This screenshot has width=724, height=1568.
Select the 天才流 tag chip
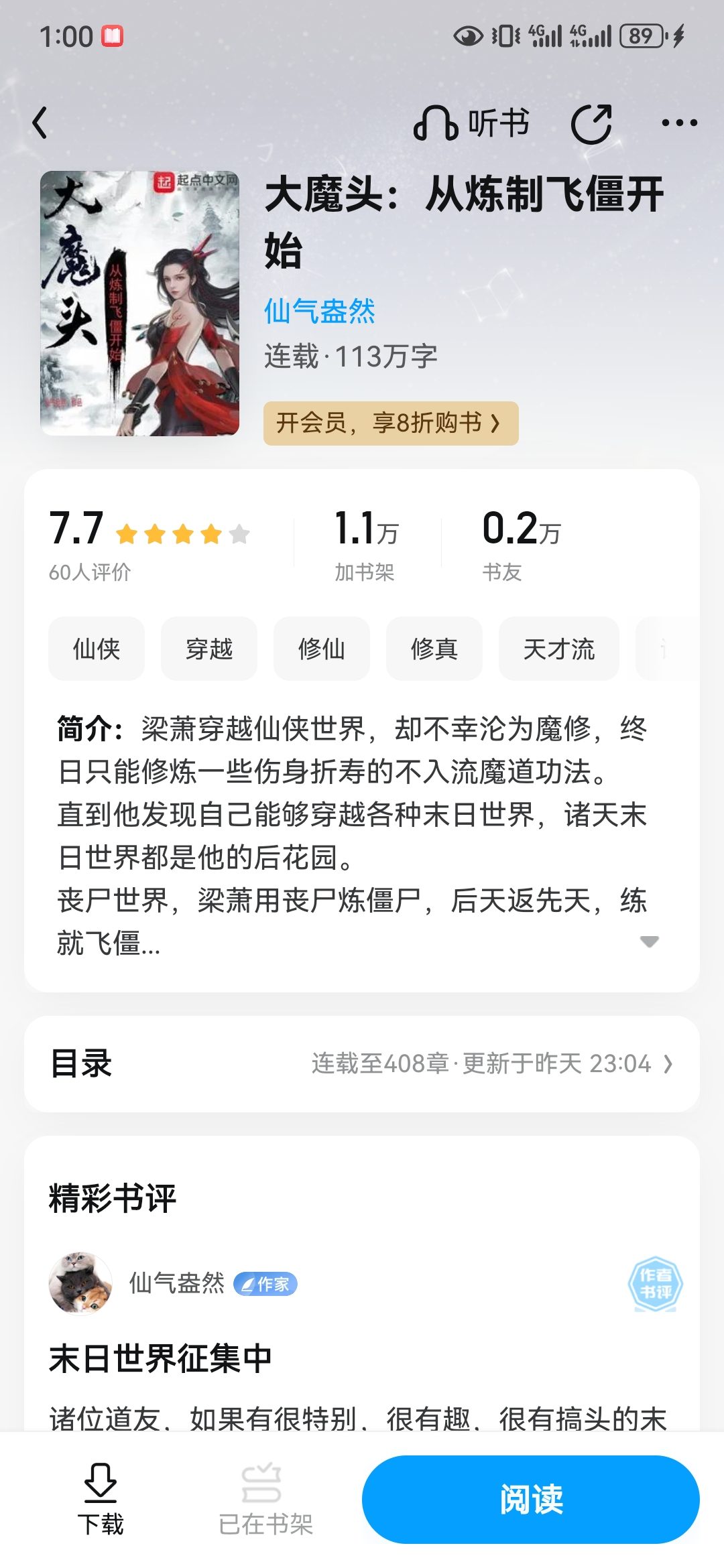click(558, 649)
